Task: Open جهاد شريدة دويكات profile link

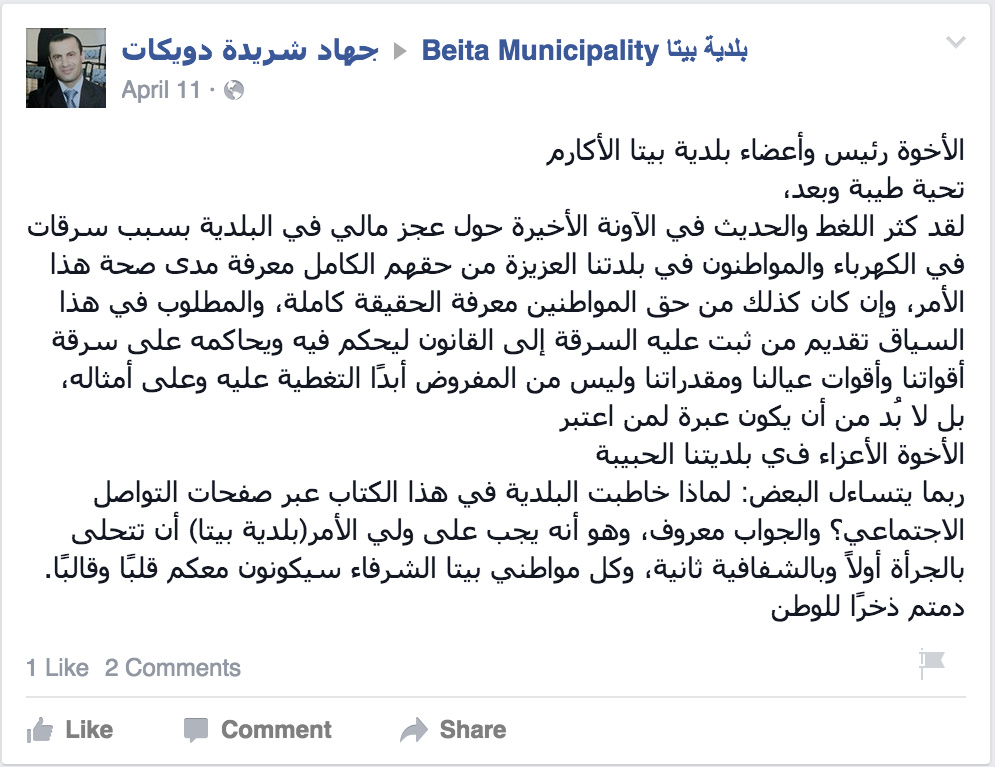Action: pos(249,50)
